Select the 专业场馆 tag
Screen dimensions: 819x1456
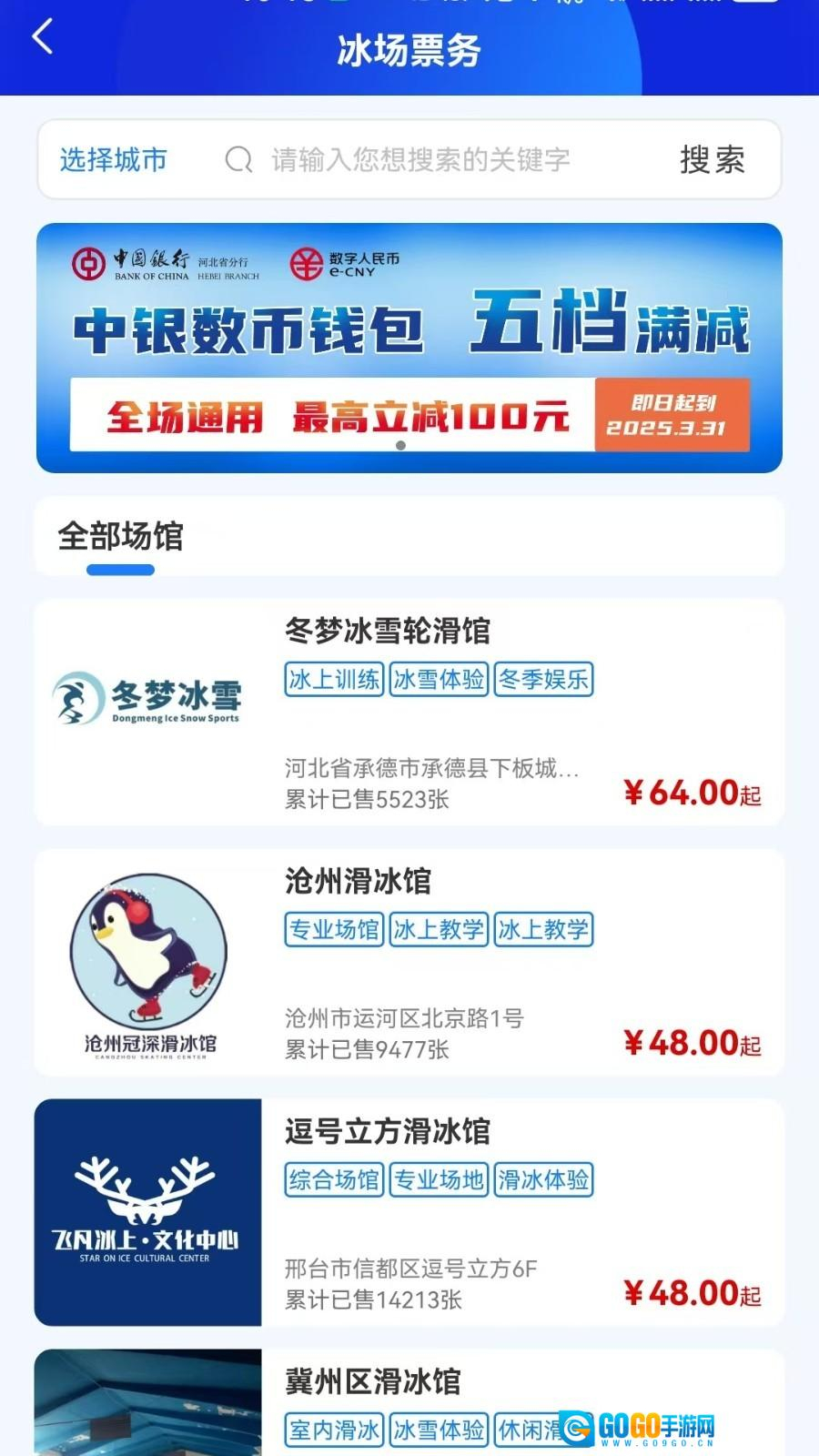(333, 930)
